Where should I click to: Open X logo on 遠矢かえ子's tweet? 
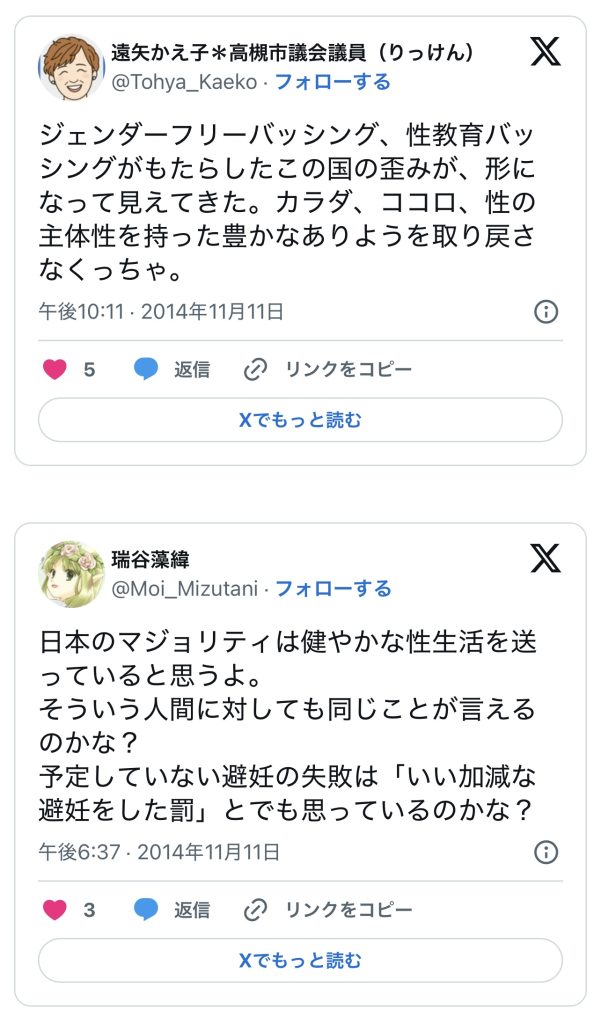click(x=545, y=51)
